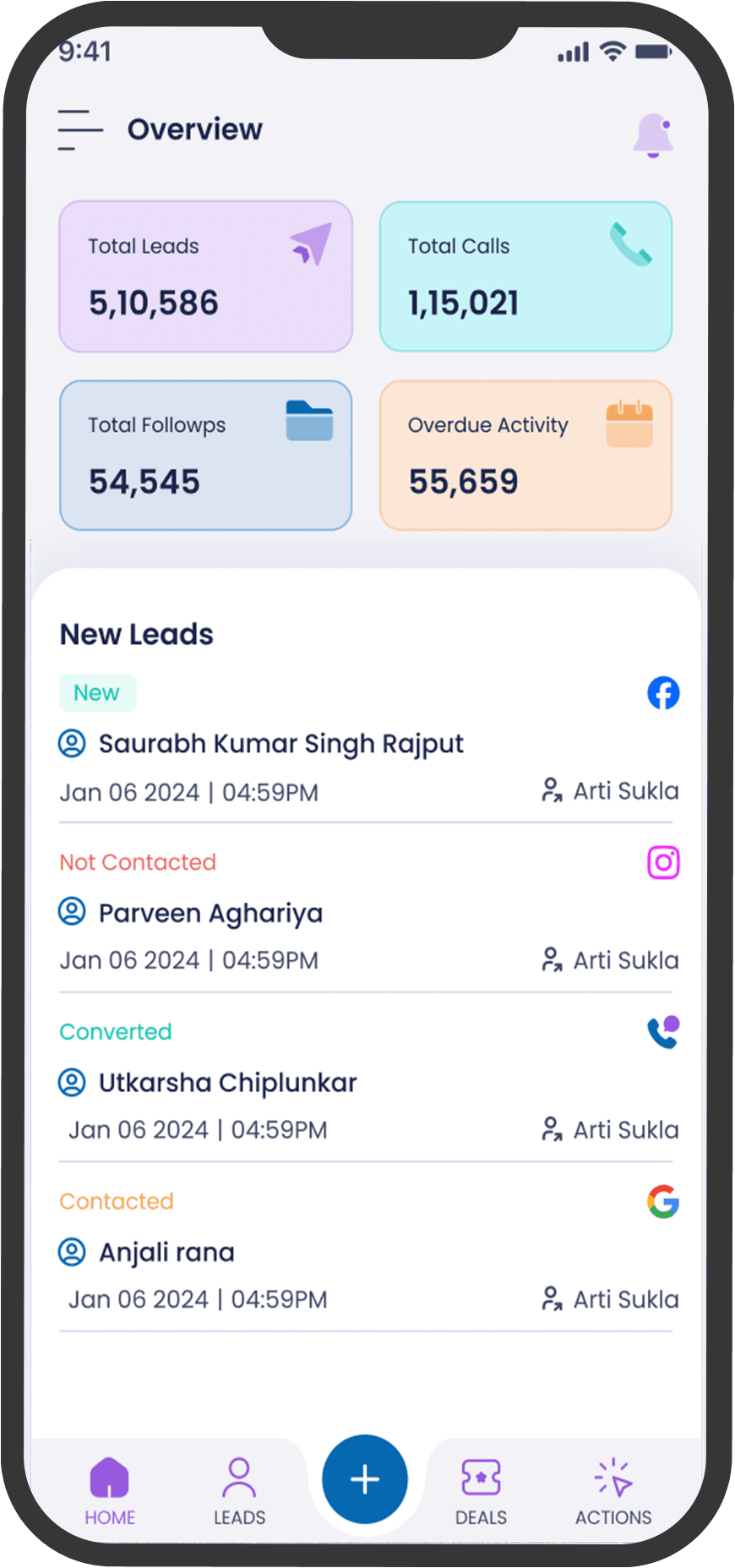
Task: Open the Total Leads card
Action: tap(205, 276)
